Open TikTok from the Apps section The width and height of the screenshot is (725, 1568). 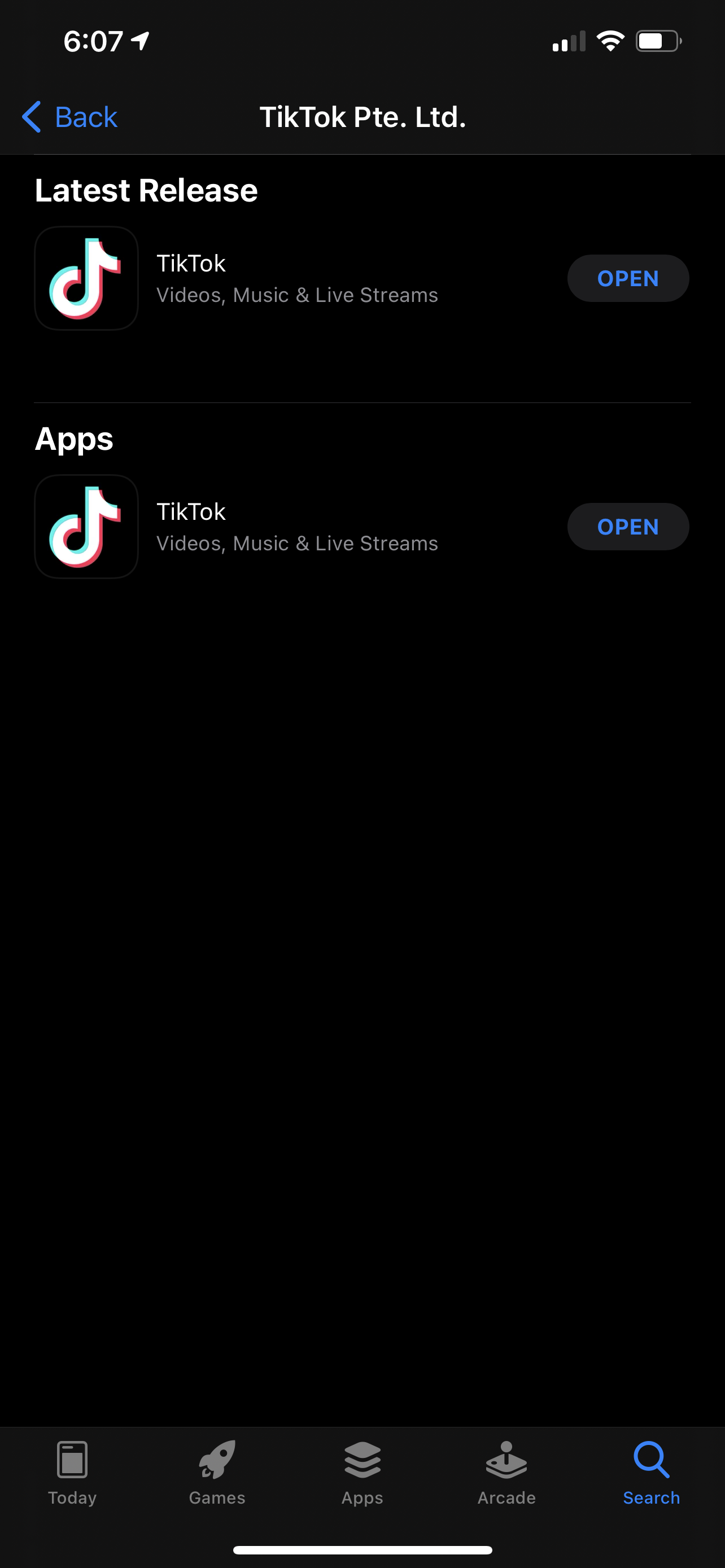(628, 527)
